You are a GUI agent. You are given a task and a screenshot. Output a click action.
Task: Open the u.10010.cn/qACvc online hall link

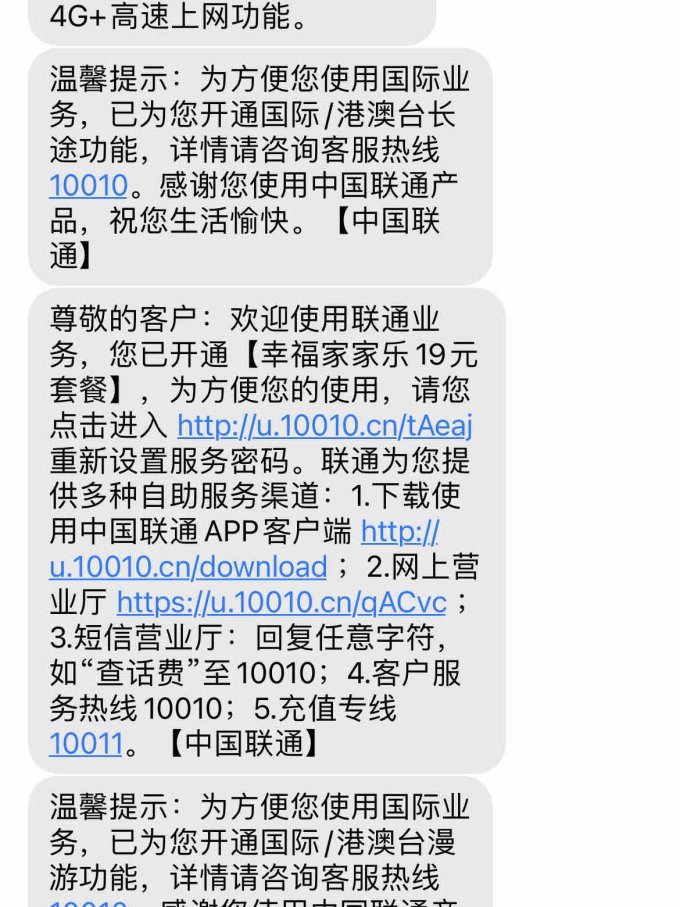tap(281, 602)
